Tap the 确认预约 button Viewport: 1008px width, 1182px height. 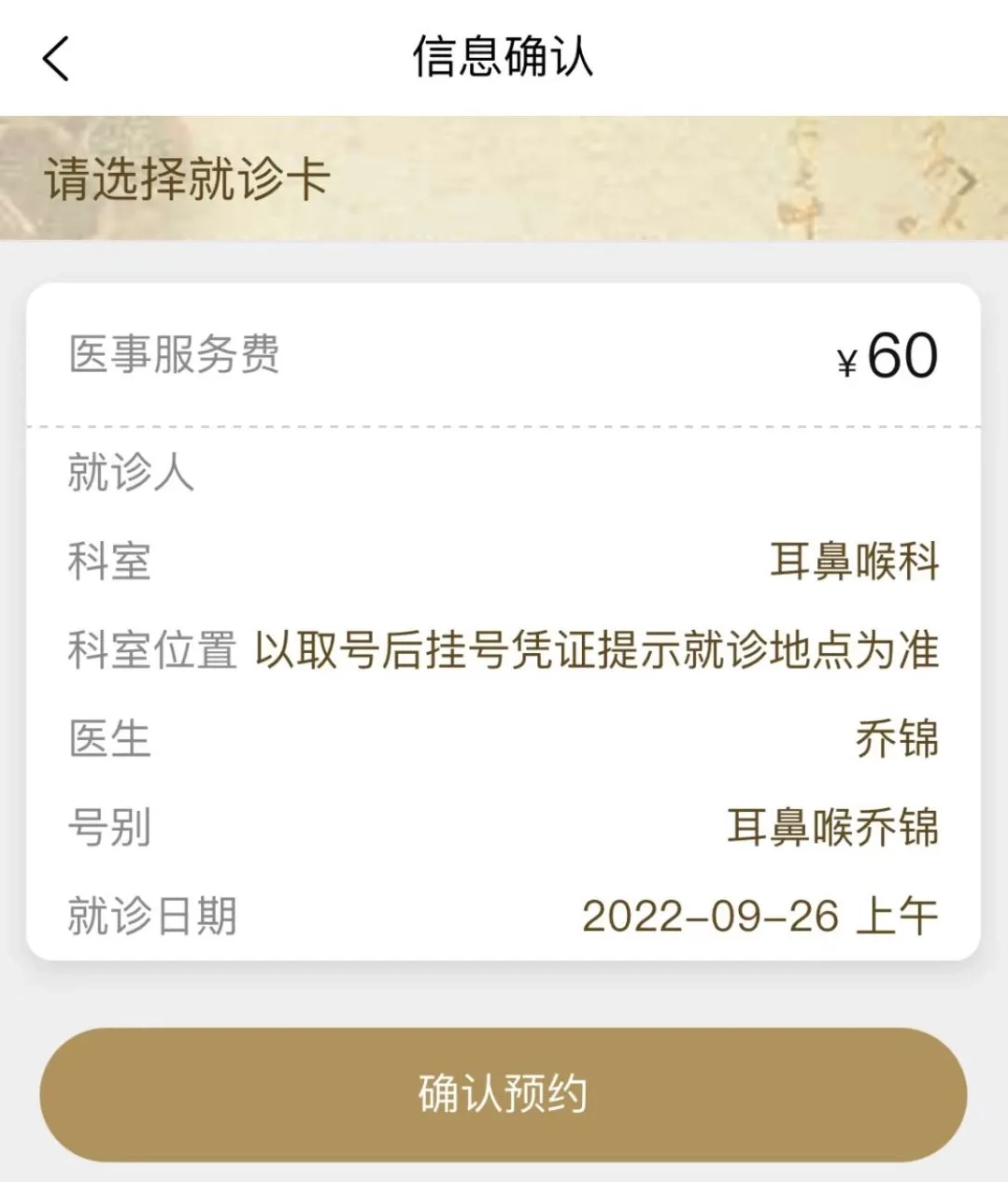(504, 1094)
